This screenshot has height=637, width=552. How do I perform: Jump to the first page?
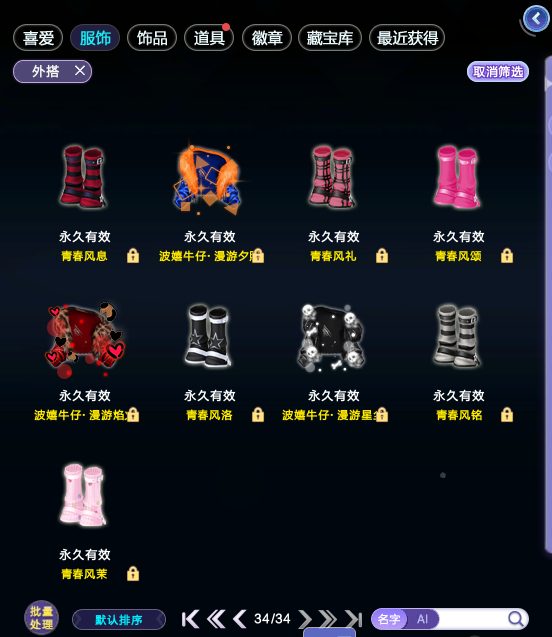(190, 619)
